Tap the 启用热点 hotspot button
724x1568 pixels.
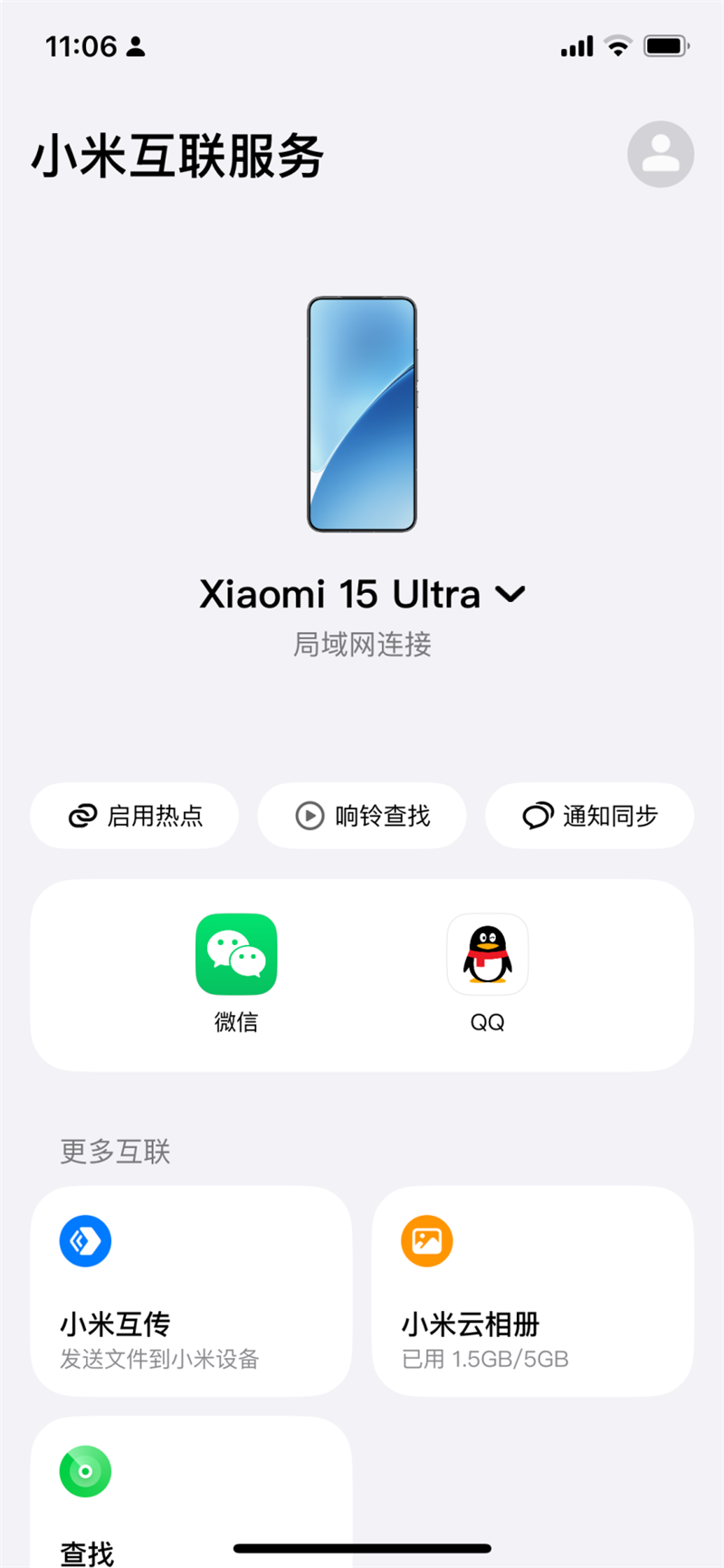point(135,816)
